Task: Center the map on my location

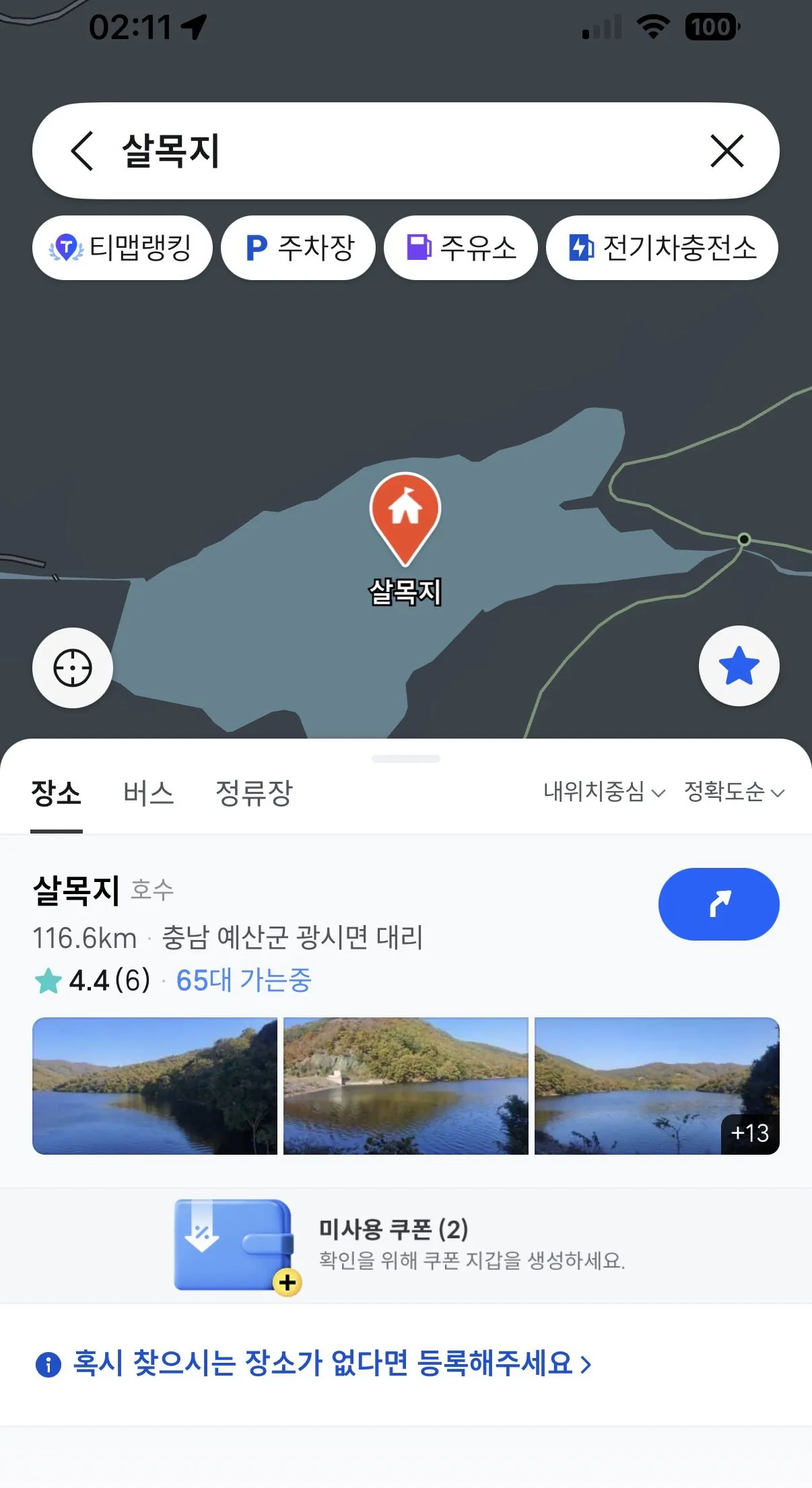Action: coord(73,668)
